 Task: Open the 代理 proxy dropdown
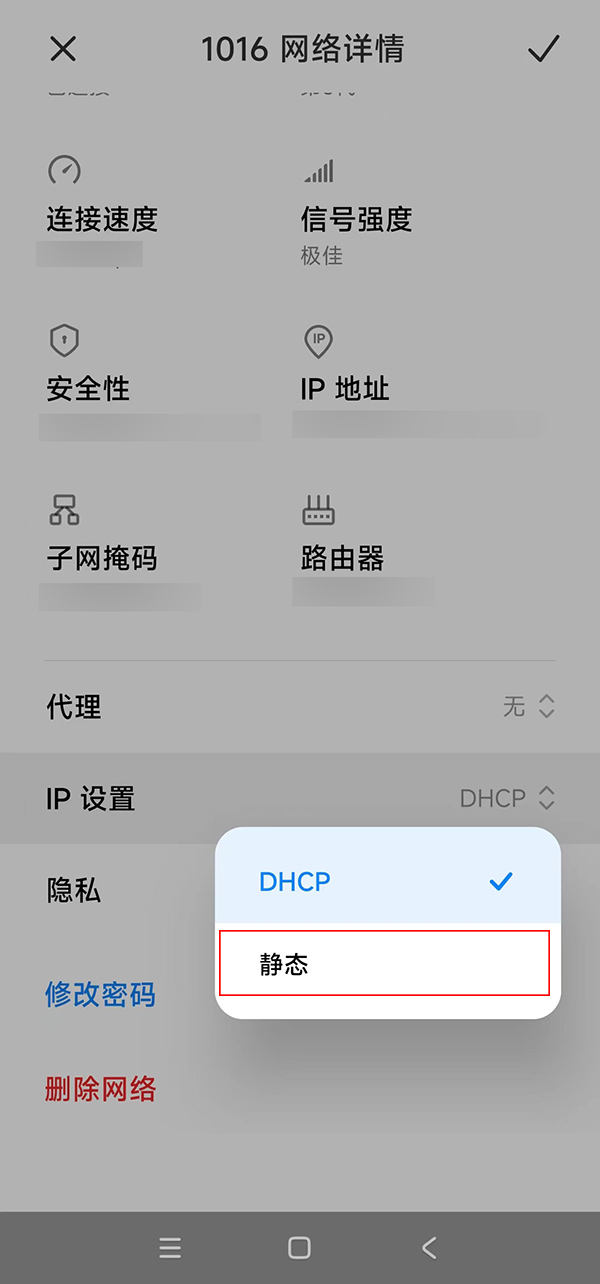528,707
